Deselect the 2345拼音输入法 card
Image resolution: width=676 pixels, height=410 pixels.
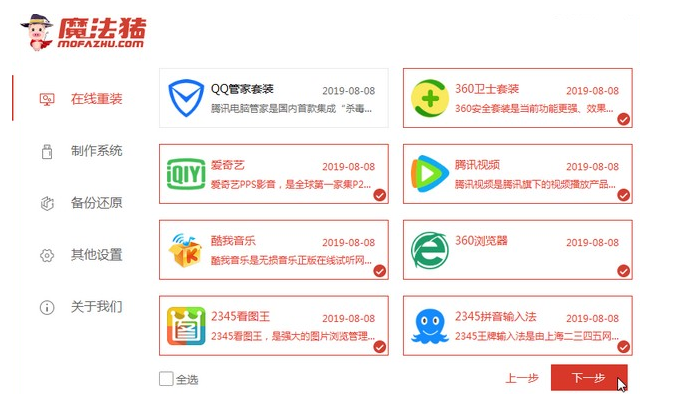(x=518, y=326)
